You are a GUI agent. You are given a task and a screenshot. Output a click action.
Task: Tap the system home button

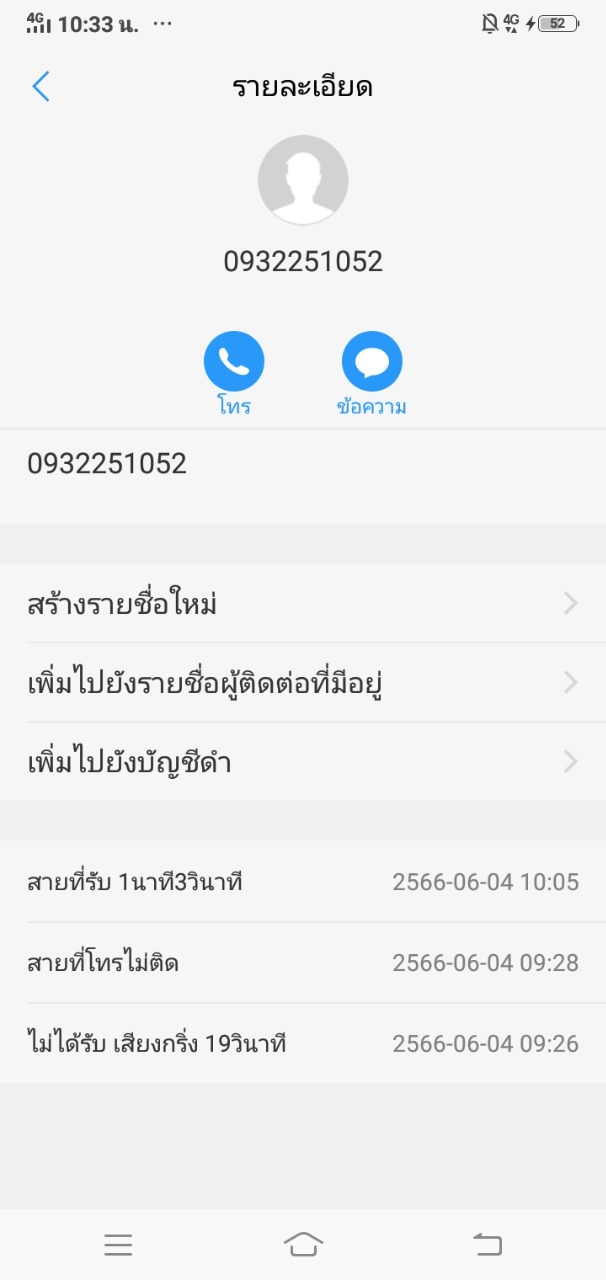coord(303,1244)
